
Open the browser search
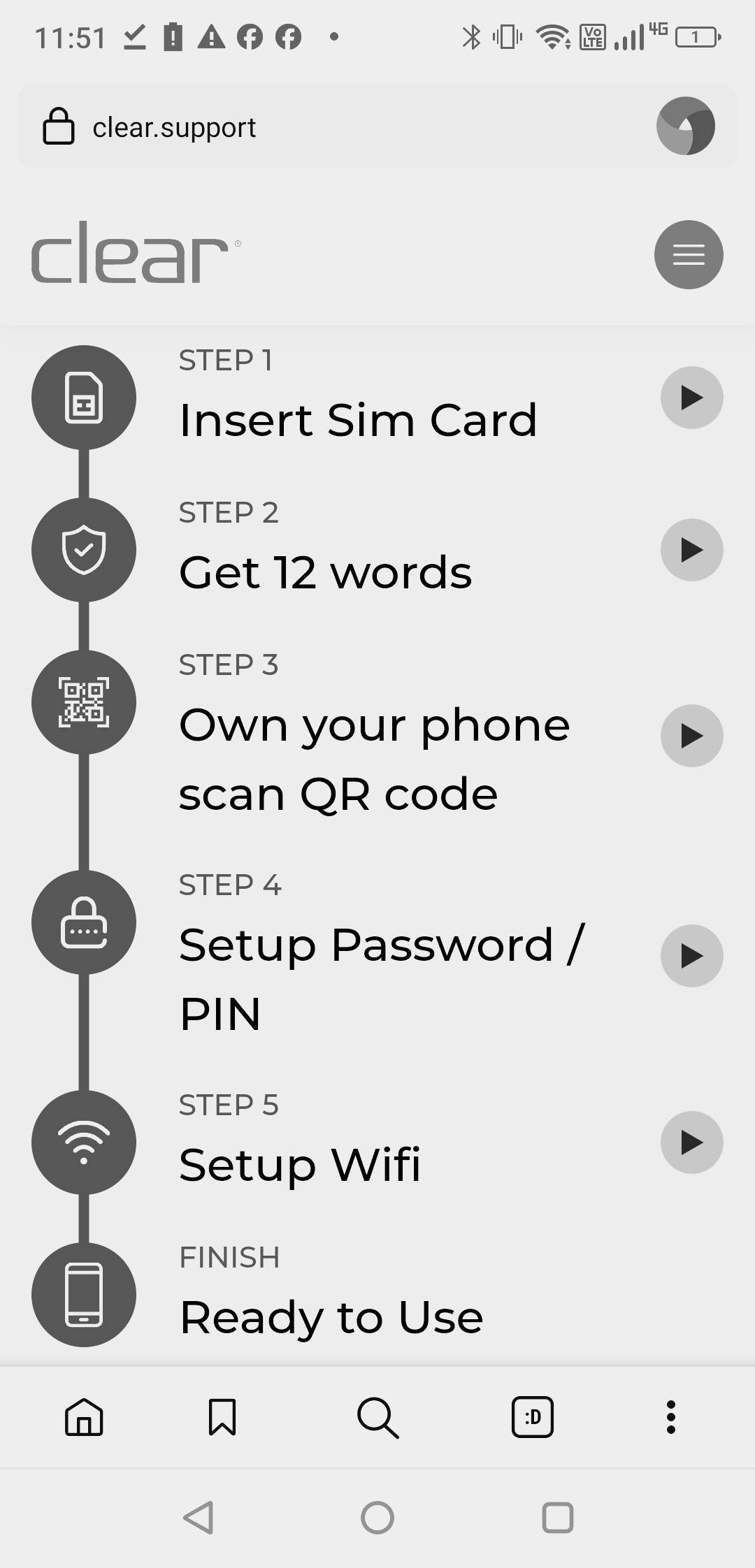tap(377, 1417)
